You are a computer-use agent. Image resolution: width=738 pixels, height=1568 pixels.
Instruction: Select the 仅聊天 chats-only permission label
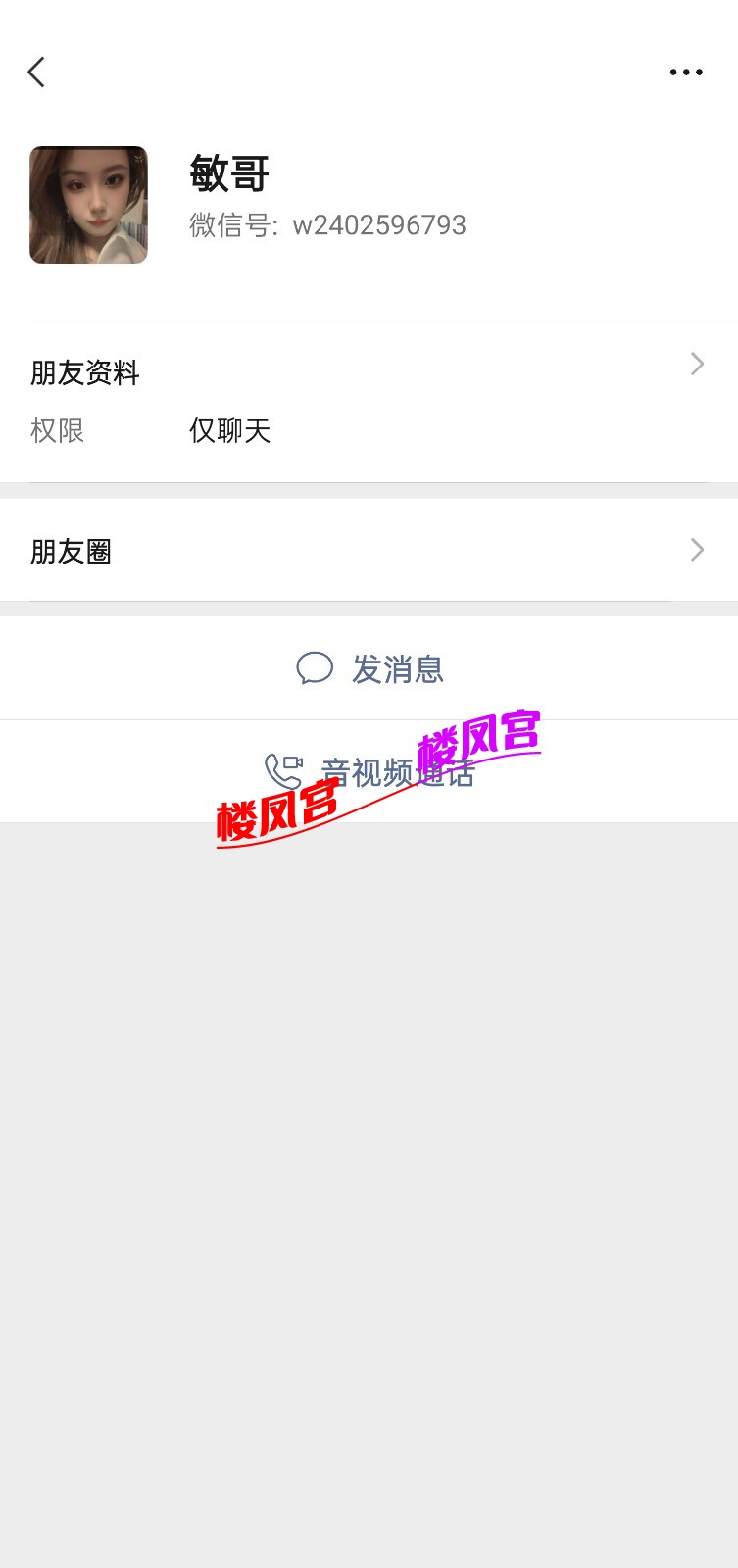click(229, 431)
